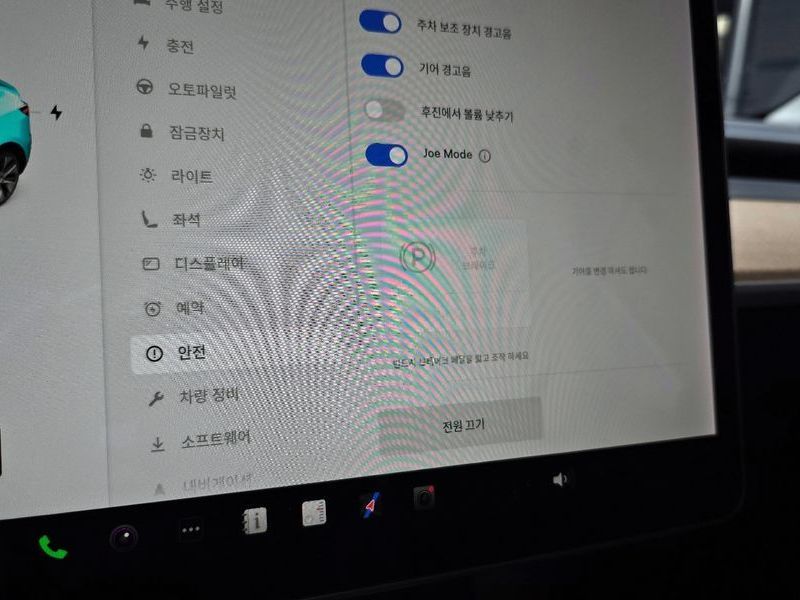Open the phone app in the dock
The height and width of the screenshot is (600, 800).
tap(52, 546)
